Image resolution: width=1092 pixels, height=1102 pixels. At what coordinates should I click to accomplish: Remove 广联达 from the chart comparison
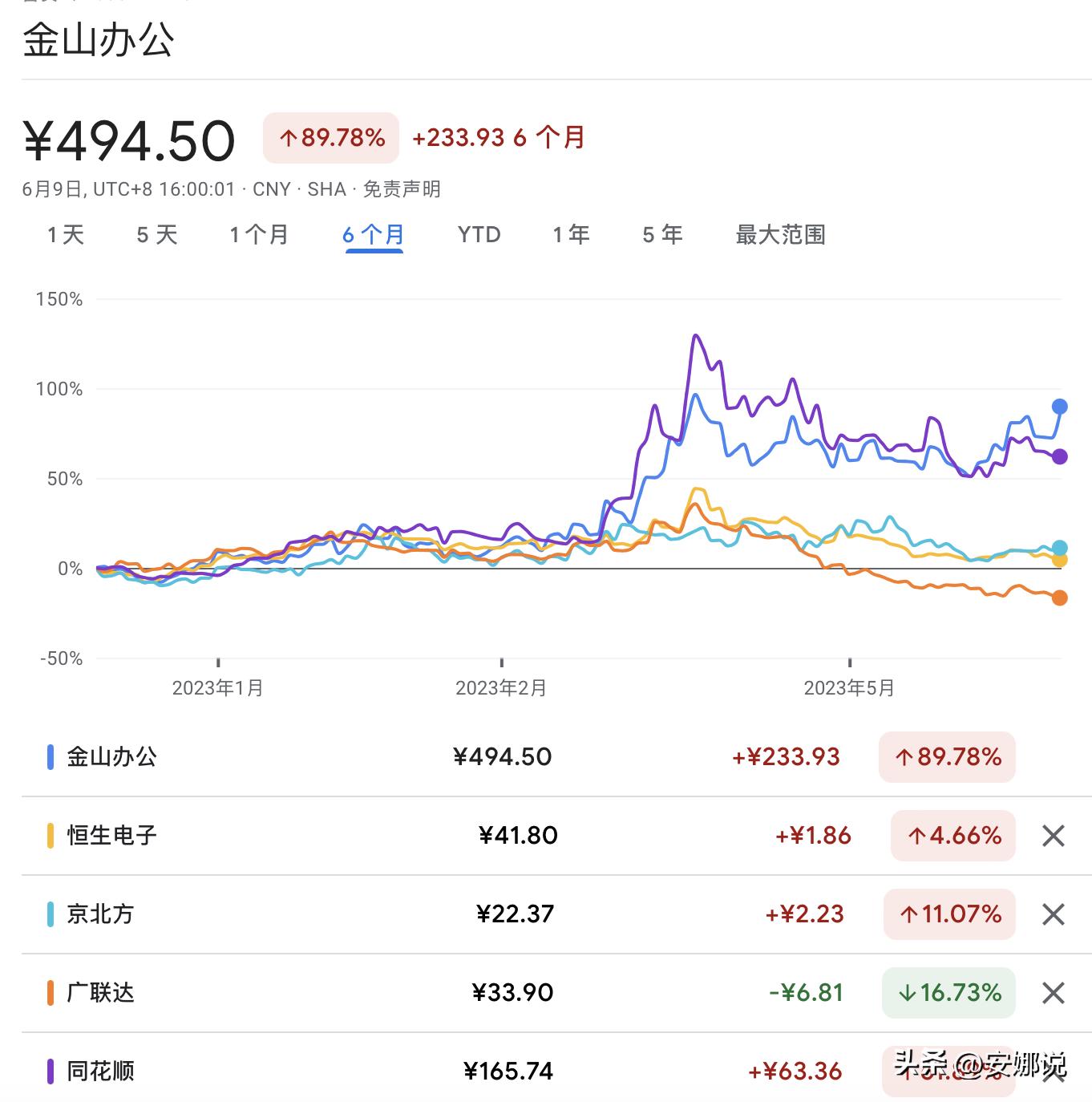pos(1053,993)
